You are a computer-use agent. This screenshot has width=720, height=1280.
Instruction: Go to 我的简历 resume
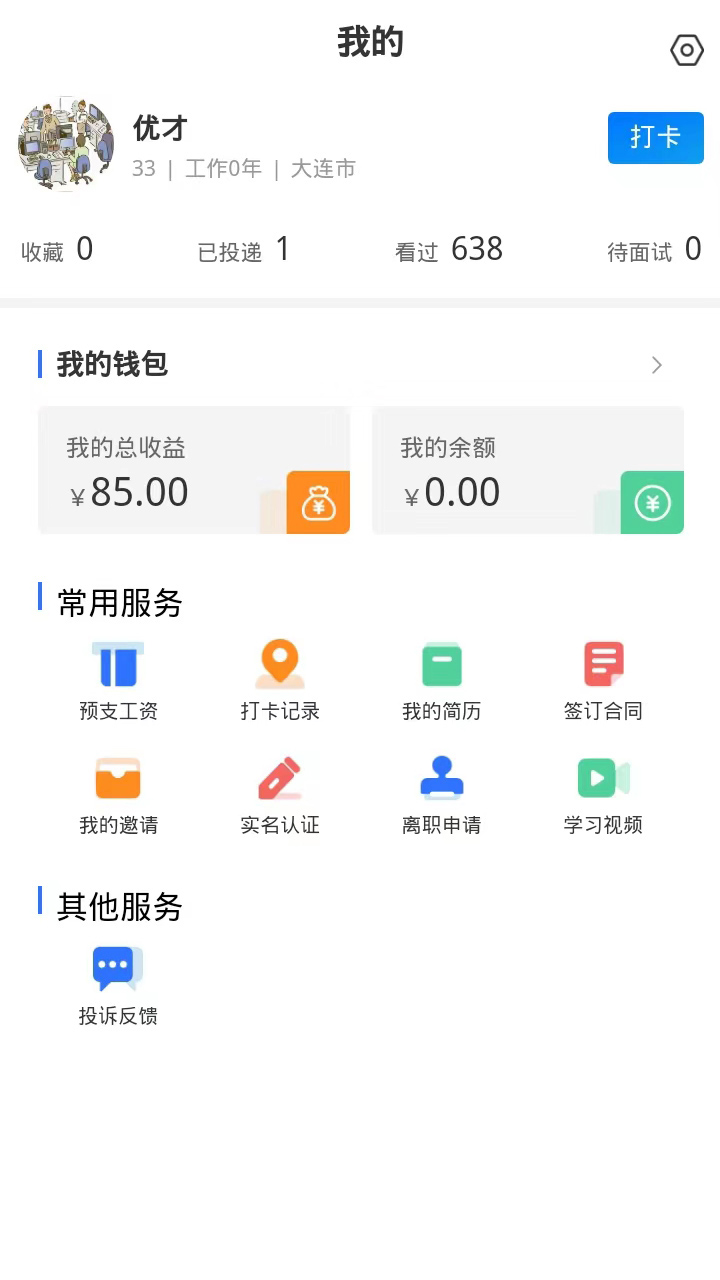click(x=441, y=682)
